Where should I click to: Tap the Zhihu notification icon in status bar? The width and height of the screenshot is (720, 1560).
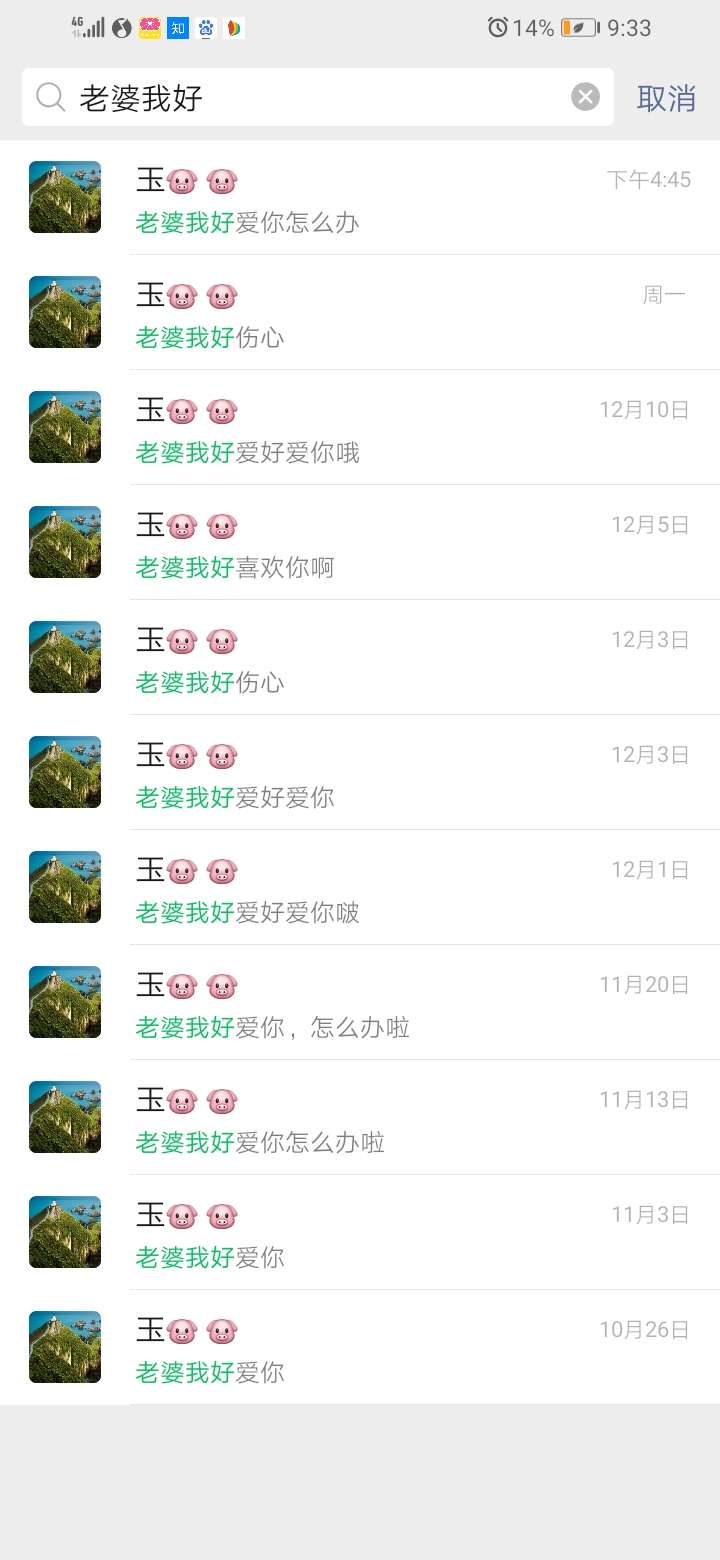[177, 27]
